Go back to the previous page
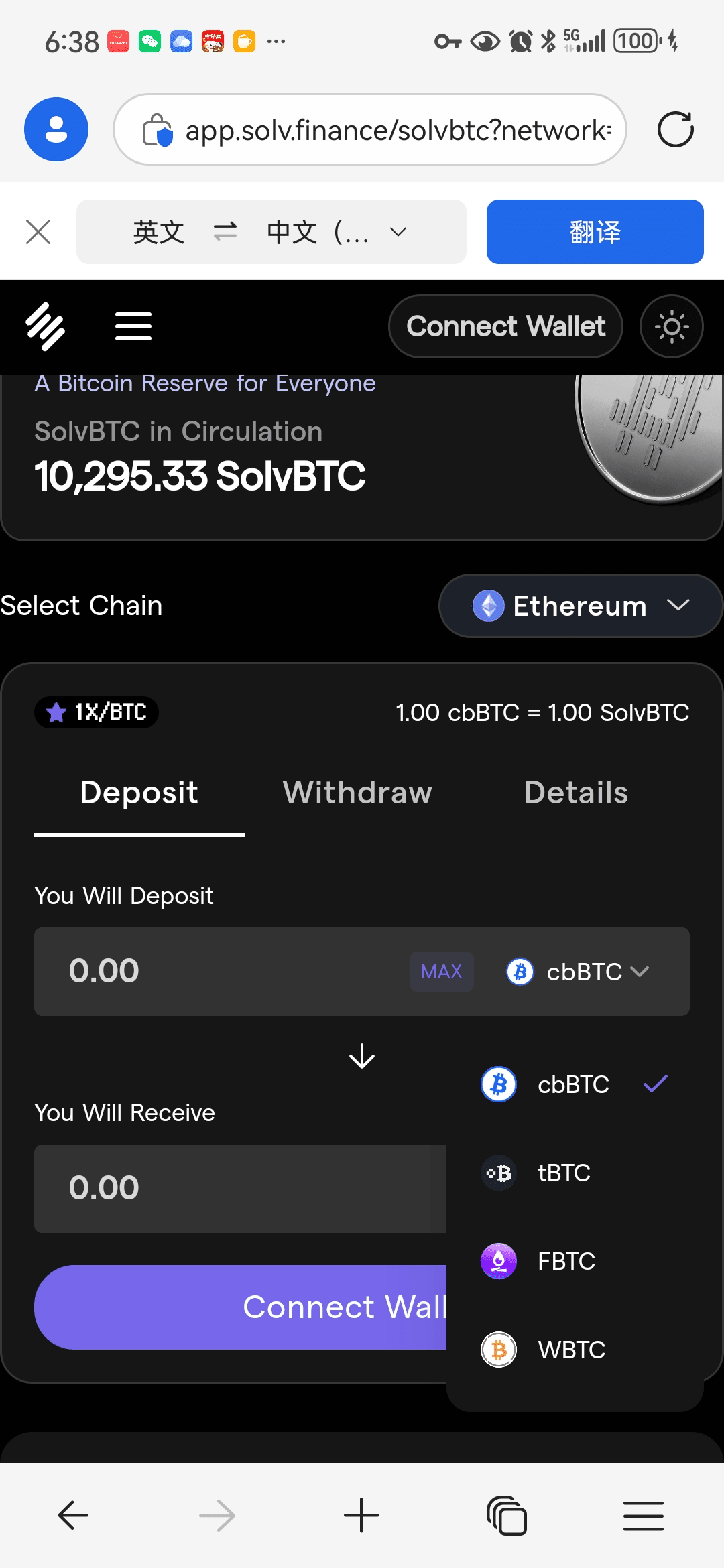724x1568 pixels. pyautogui.click(x=73, y=1516)
